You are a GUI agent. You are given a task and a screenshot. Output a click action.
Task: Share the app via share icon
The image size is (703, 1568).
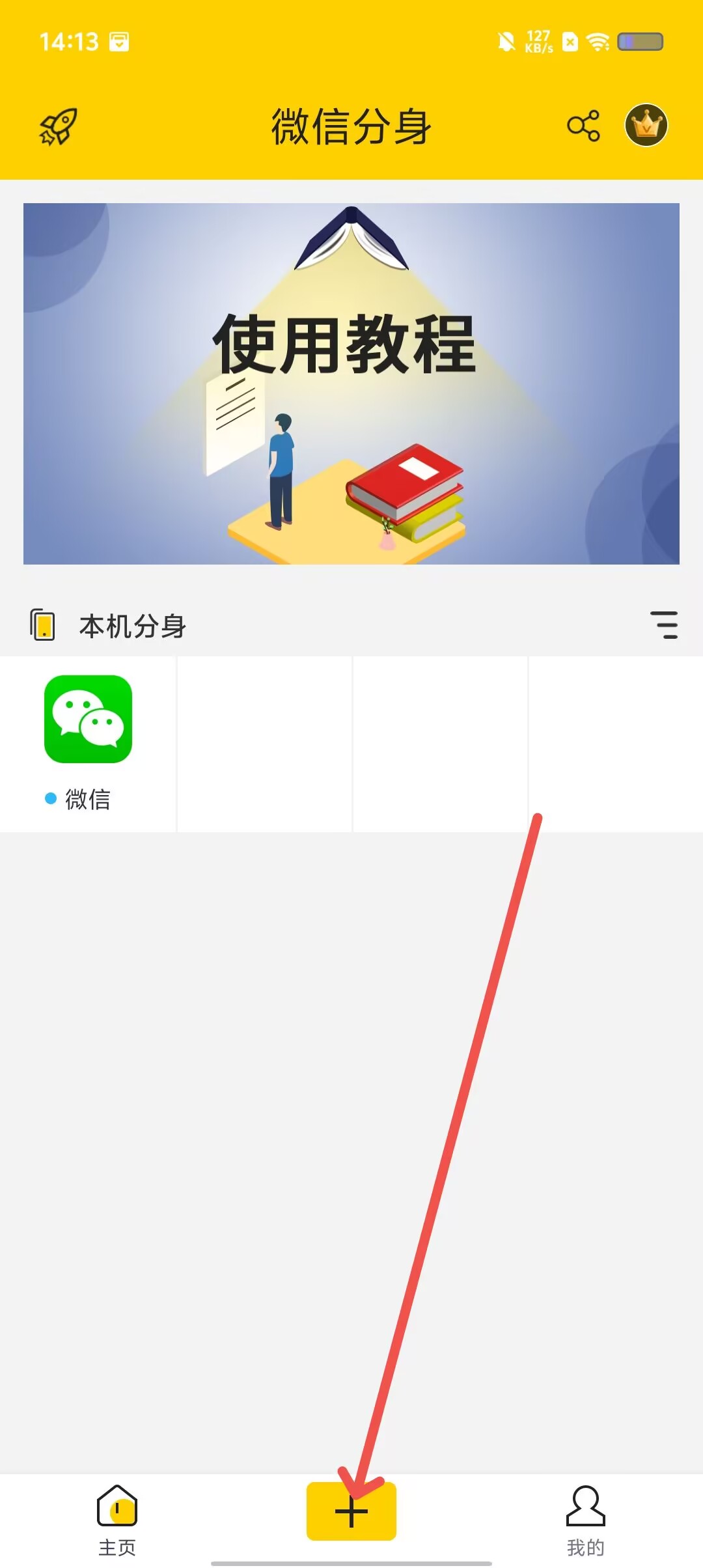(583, 126)
